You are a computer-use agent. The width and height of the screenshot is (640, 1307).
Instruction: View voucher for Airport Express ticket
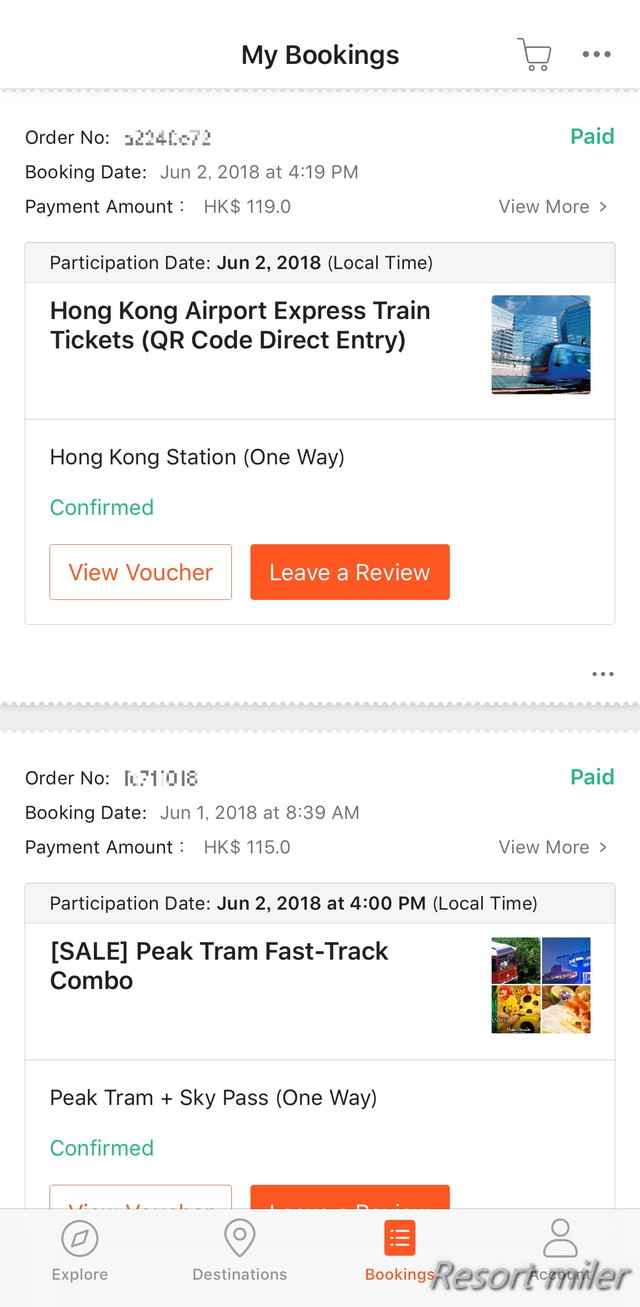[x=141, y=572]
